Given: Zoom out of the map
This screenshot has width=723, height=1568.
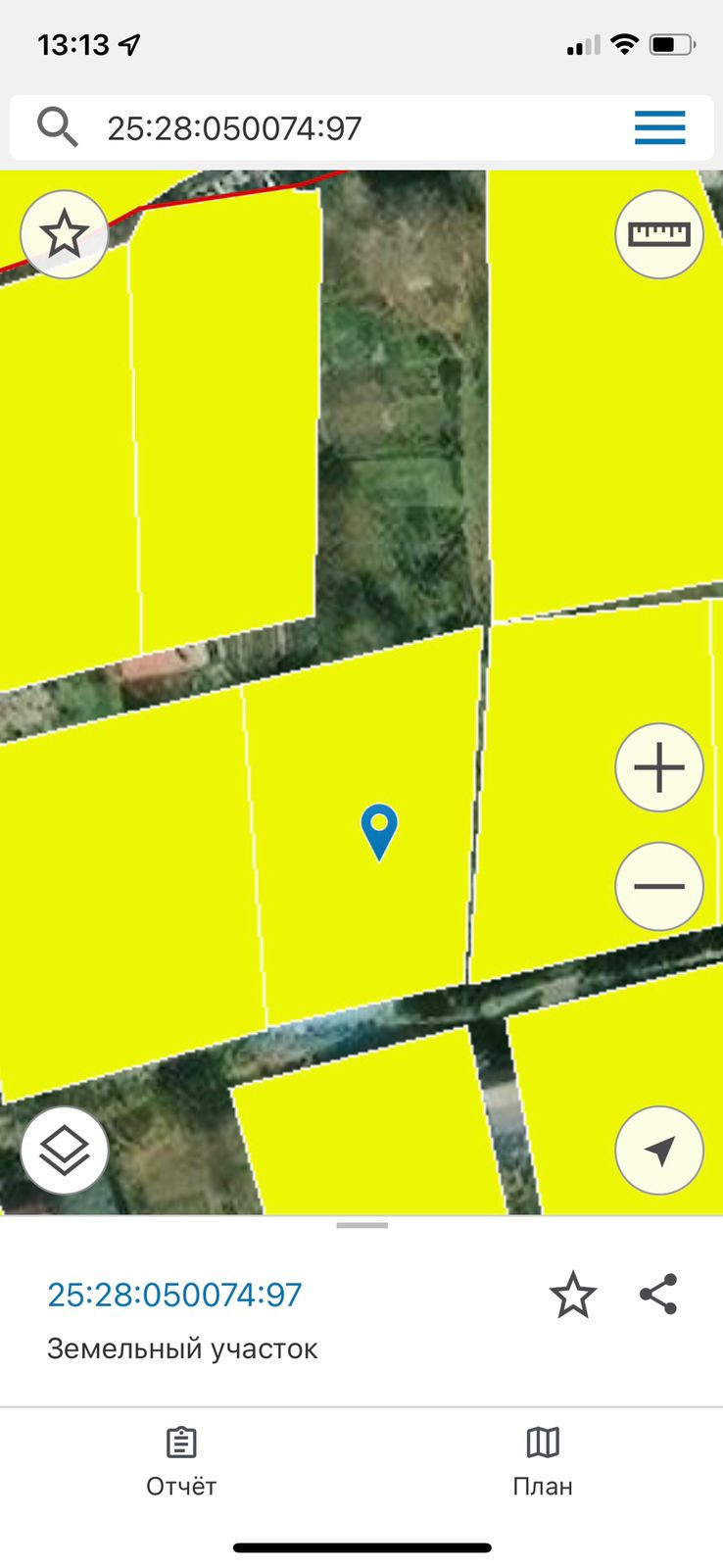Looking at the screenshot, I should (x=659, y=886).
